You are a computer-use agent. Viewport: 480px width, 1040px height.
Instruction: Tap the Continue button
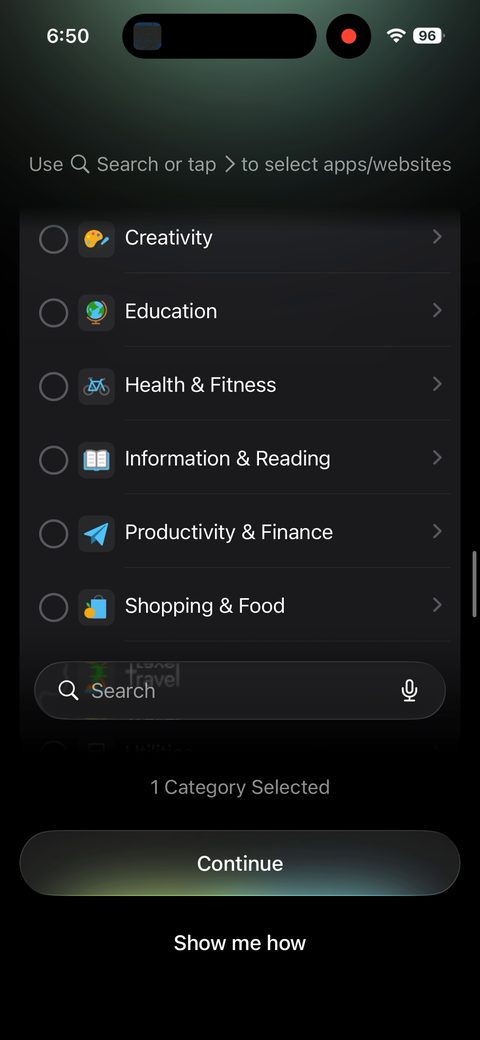(x=239, y=863)
